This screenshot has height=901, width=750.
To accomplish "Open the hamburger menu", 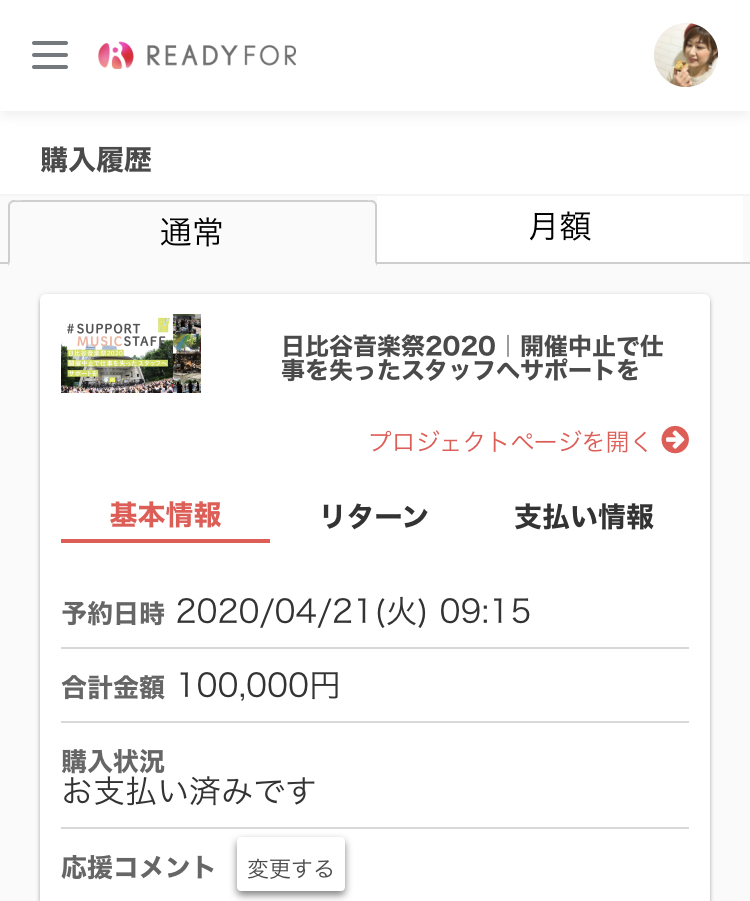I will coord(50,55).
